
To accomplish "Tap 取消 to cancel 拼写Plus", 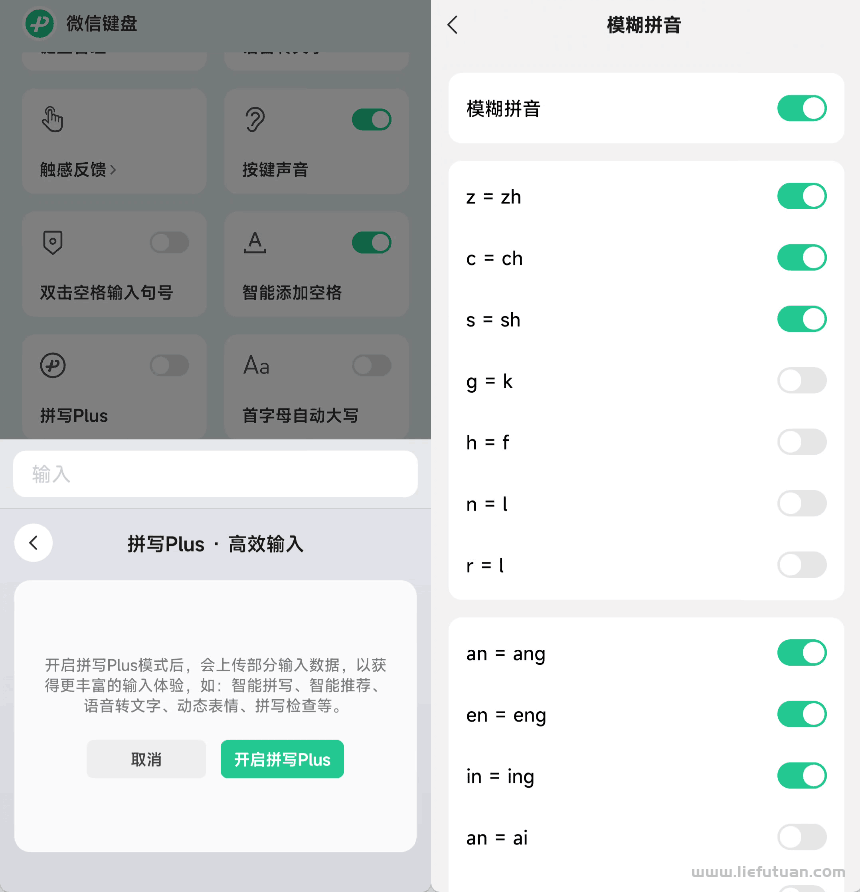I will pyautogui.click(x=146, y=759).
